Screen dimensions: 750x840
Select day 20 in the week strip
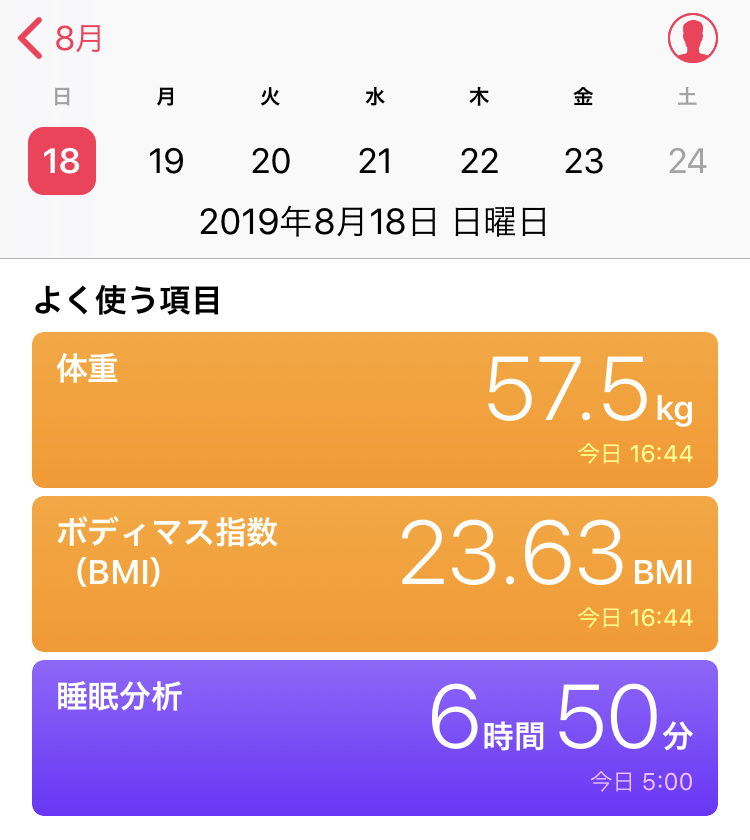[271, 161]
